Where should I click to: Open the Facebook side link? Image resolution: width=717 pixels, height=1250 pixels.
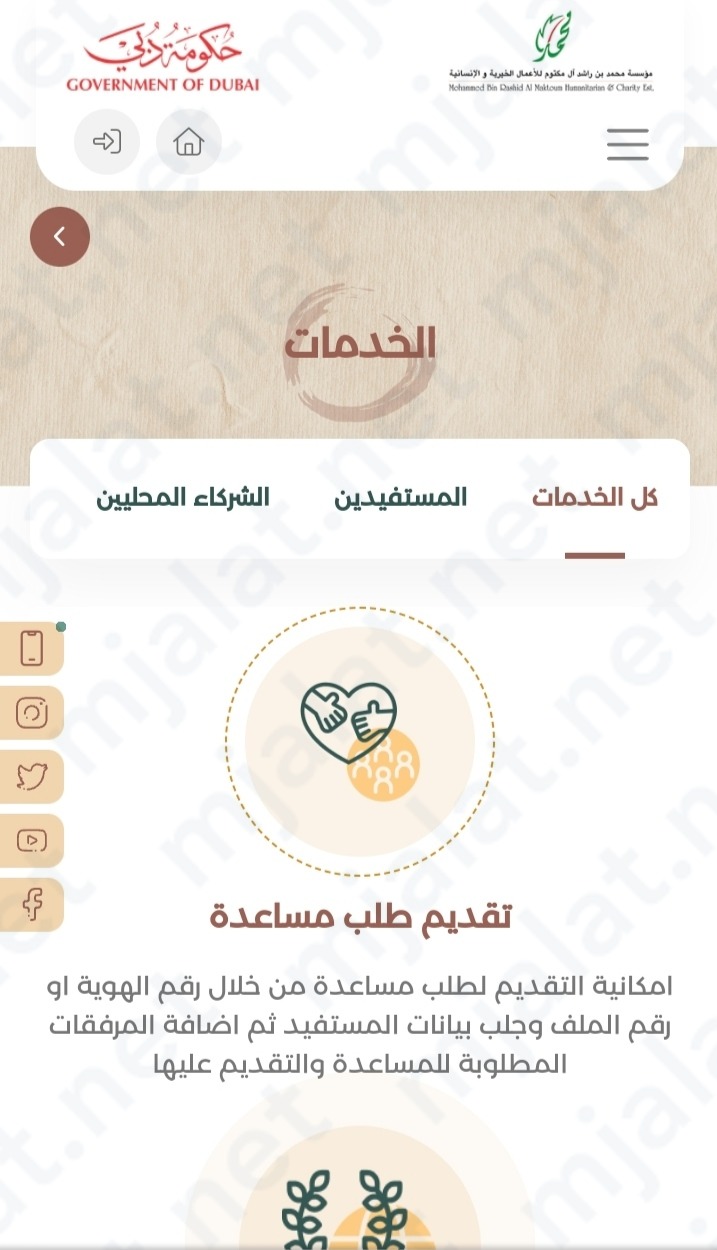(32, 905)
